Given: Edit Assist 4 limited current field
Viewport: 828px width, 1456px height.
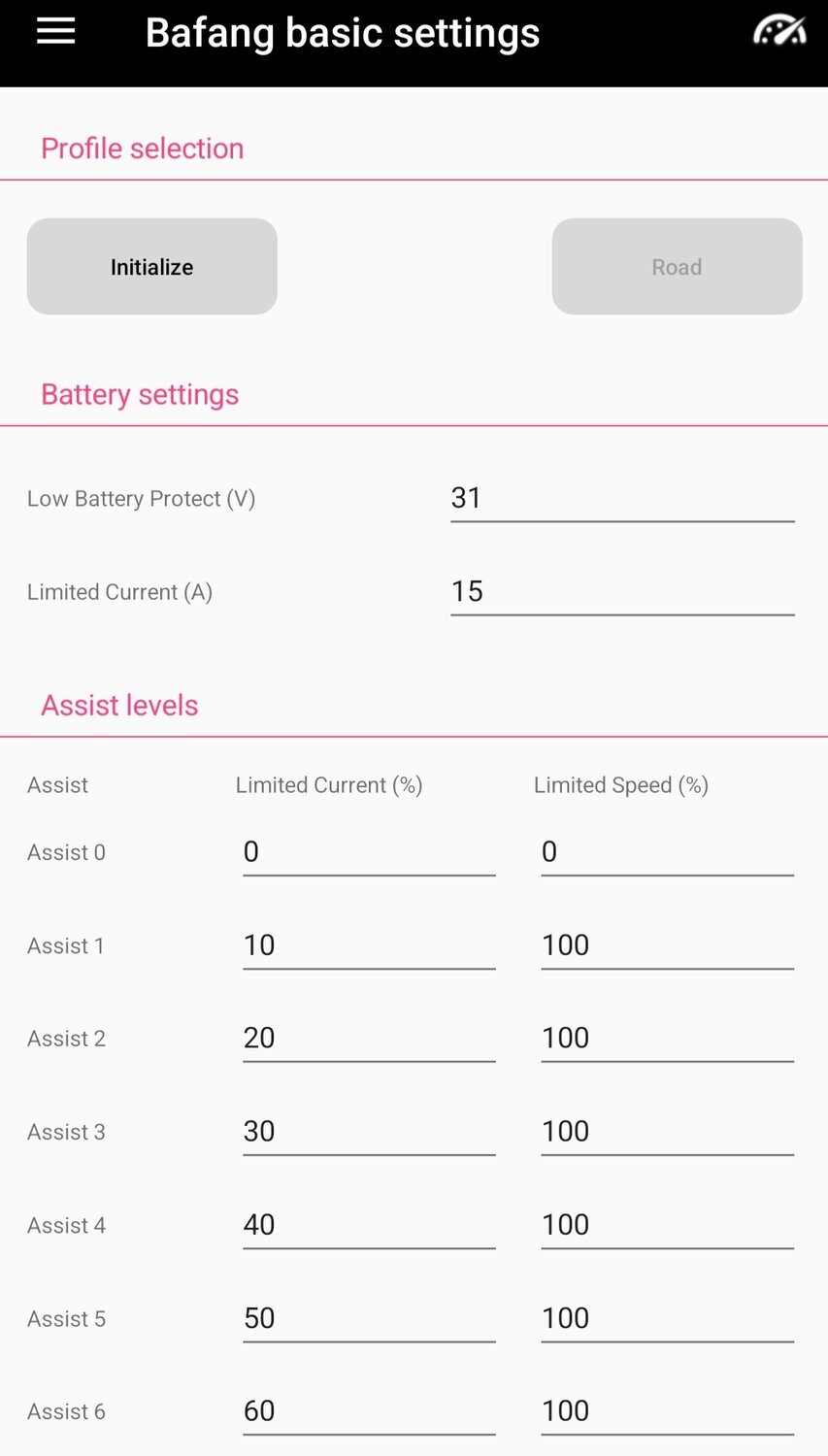Looking at the screenshot, I should point(369,1225).
